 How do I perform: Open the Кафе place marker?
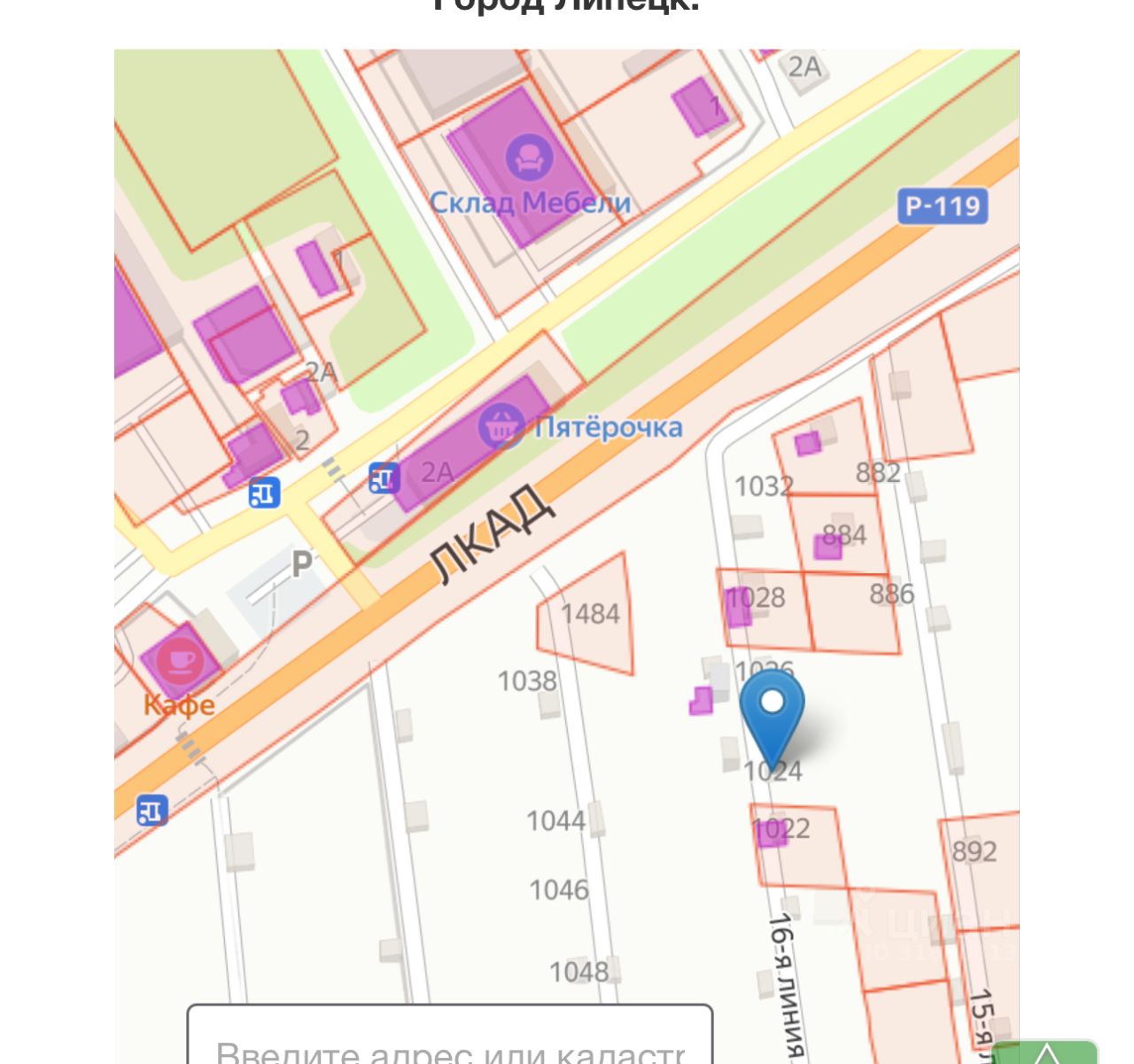(x=181, y=660)
